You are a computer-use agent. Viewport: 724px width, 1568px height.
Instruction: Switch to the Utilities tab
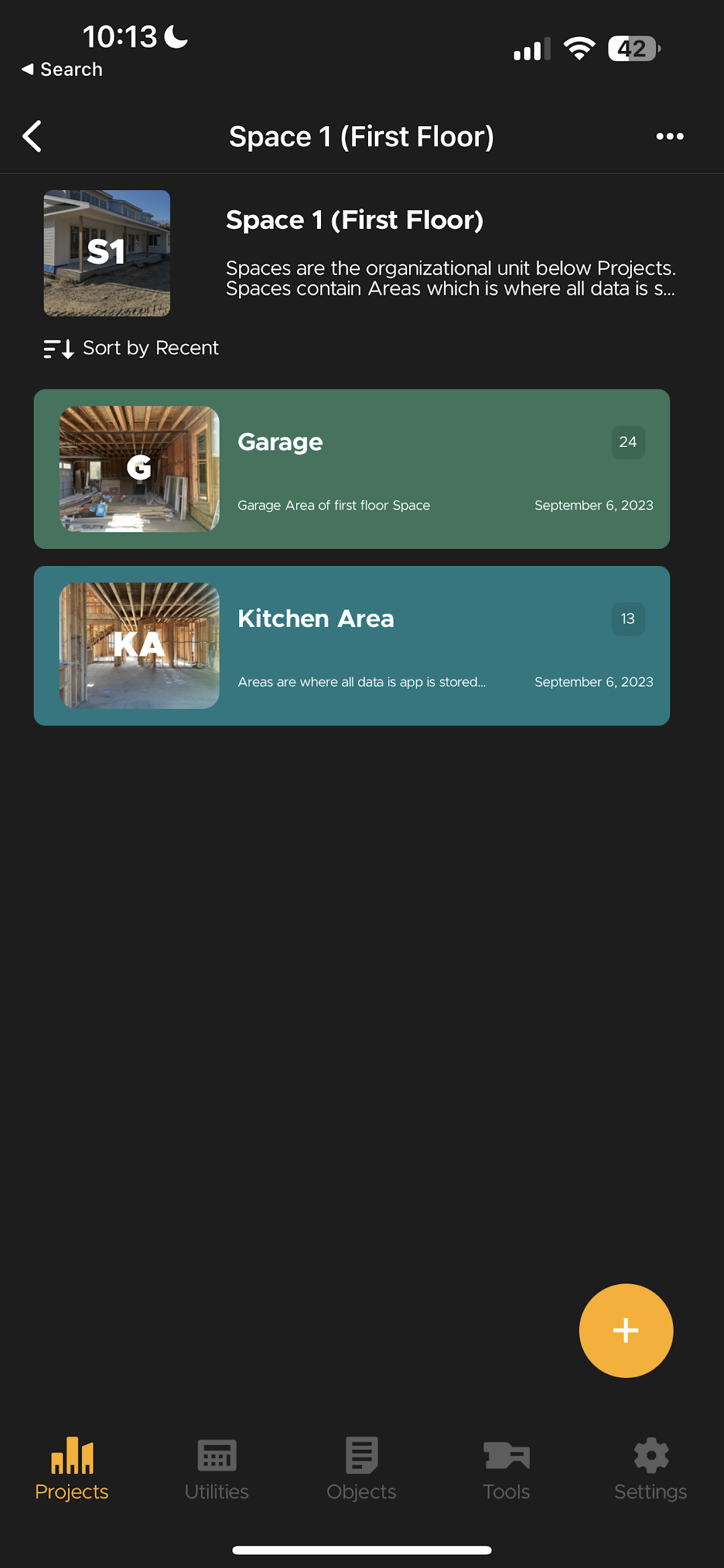217,1469
